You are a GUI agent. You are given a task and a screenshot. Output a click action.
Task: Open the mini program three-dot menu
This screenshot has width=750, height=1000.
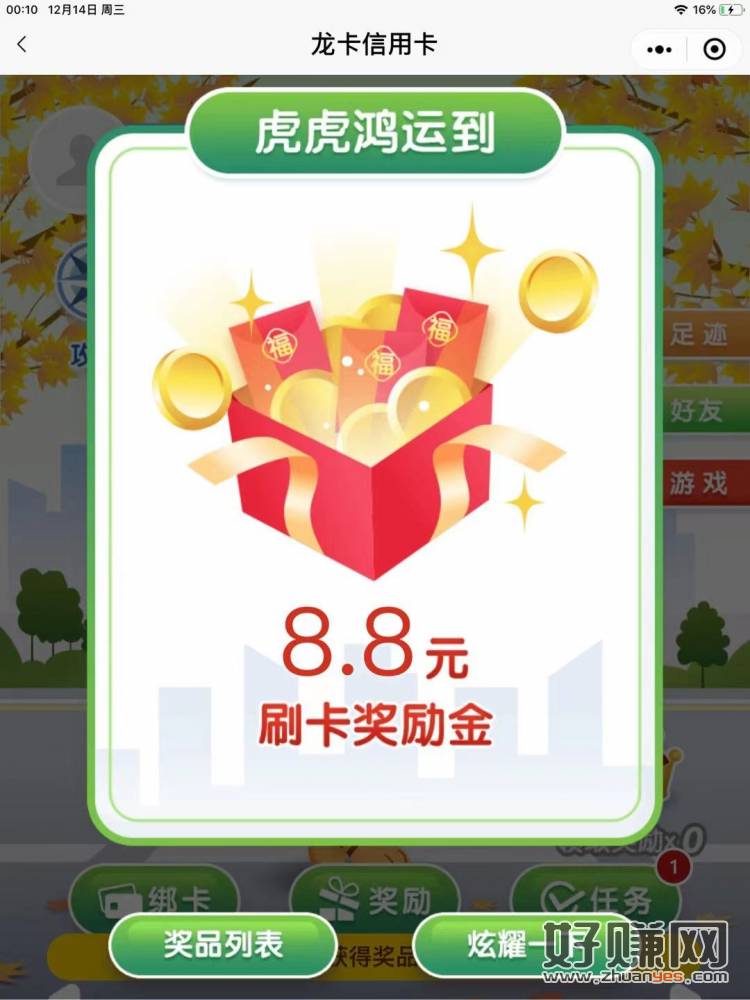(x=660, y=49)
